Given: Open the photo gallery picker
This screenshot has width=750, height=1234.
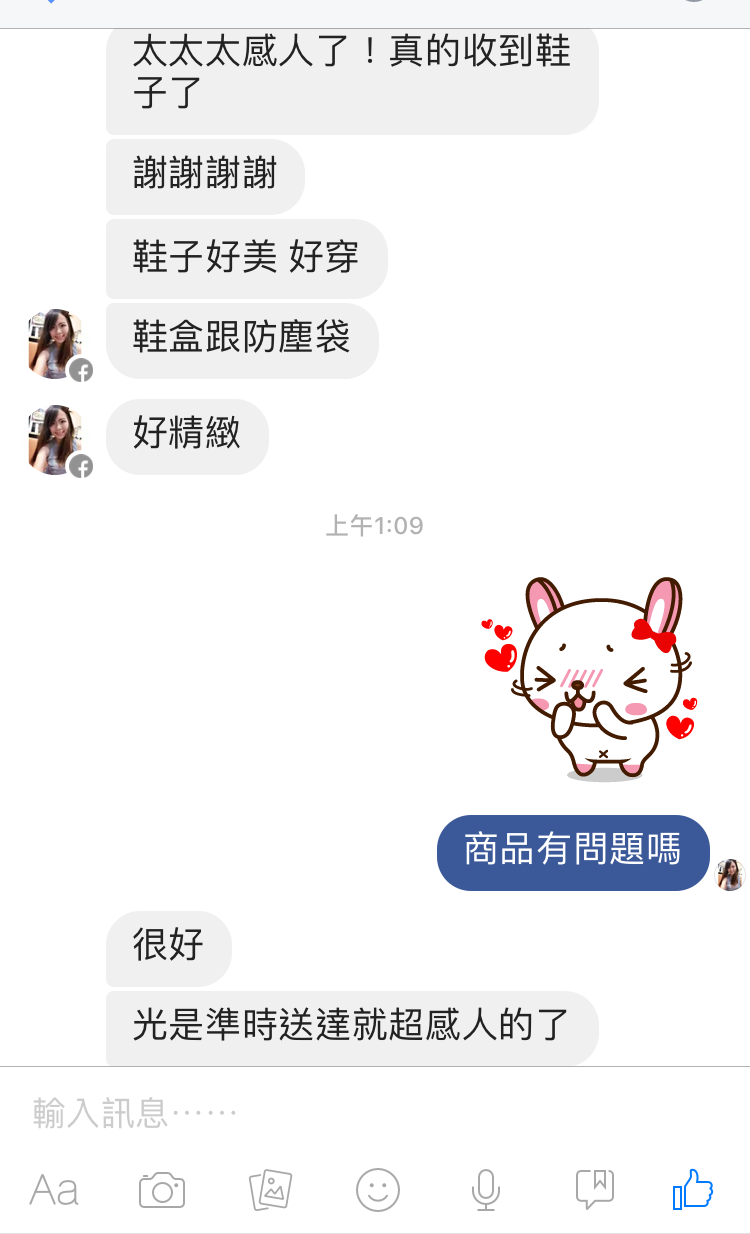Looking at the screenshot, I should click(270, 1190).
